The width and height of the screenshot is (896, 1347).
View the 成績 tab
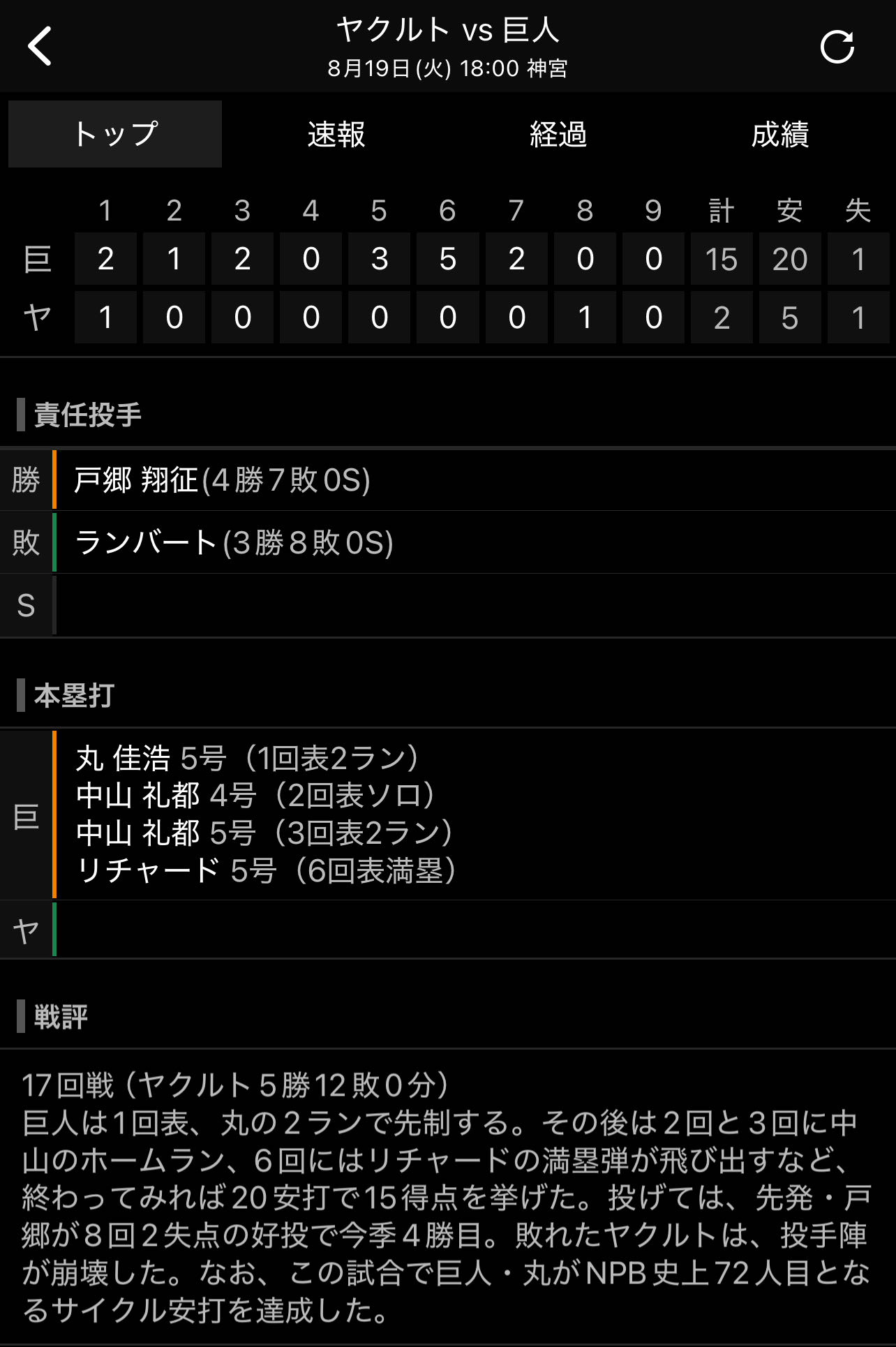779,134
